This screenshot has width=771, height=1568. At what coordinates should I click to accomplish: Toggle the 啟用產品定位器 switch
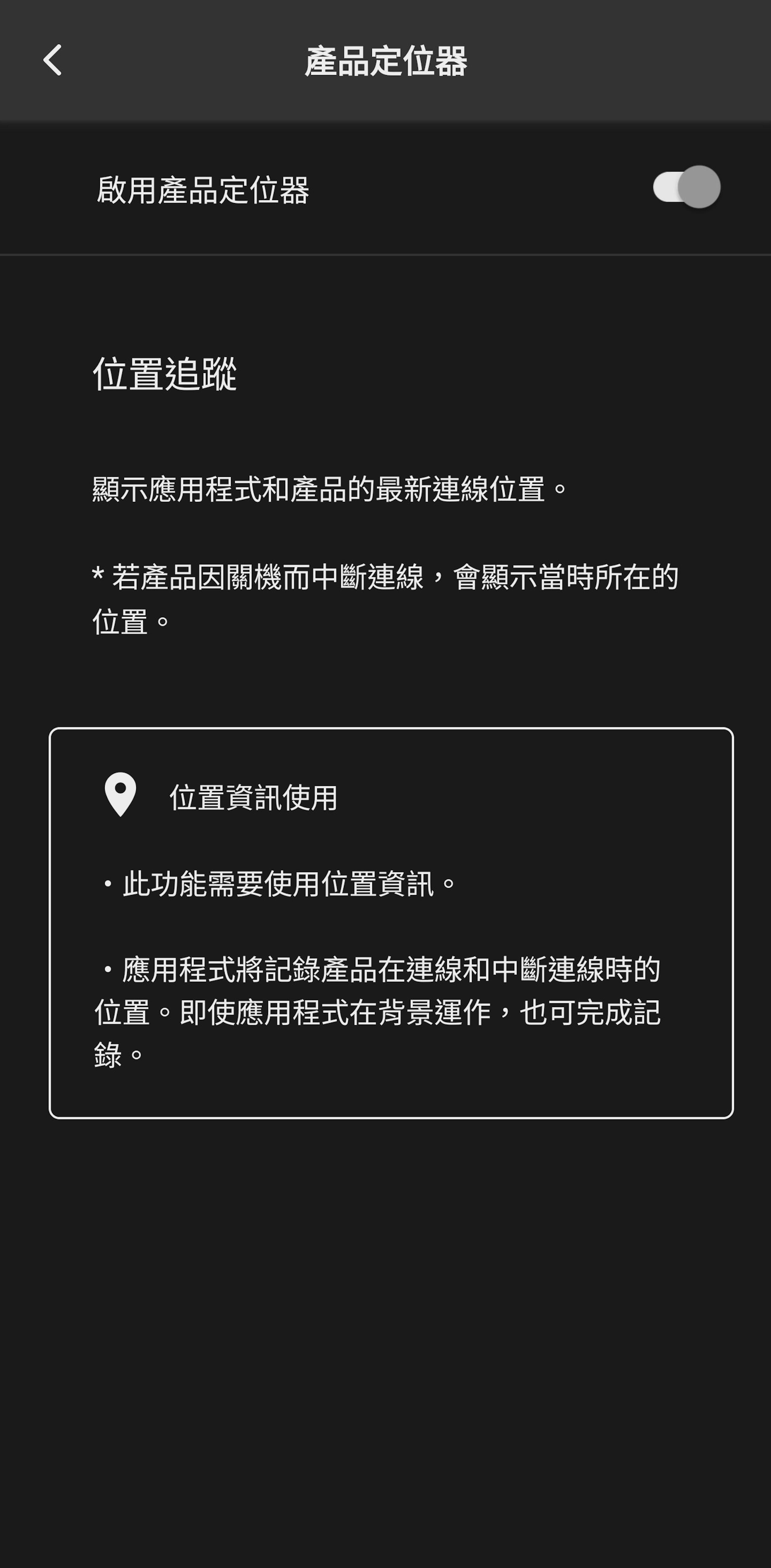point(686,187)
